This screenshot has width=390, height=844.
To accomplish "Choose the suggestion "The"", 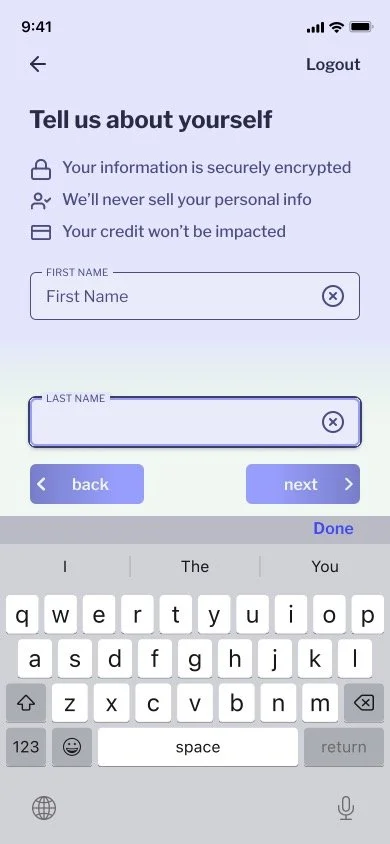I will pos(195,566).
